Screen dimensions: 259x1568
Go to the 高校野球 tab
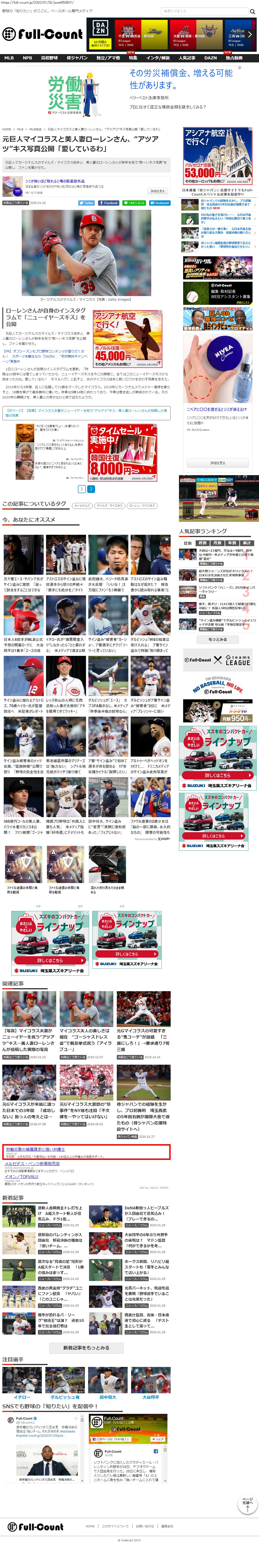tap(49, 58)
